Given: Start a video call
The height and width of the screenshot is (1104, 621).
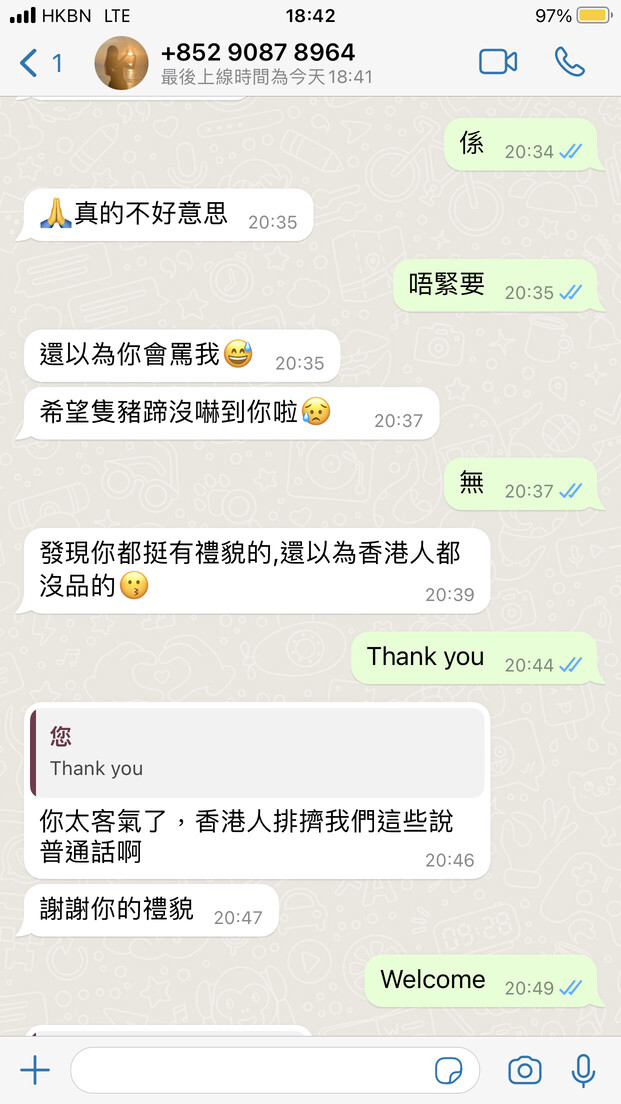Looking at the screenshot, I should (498, 62).
